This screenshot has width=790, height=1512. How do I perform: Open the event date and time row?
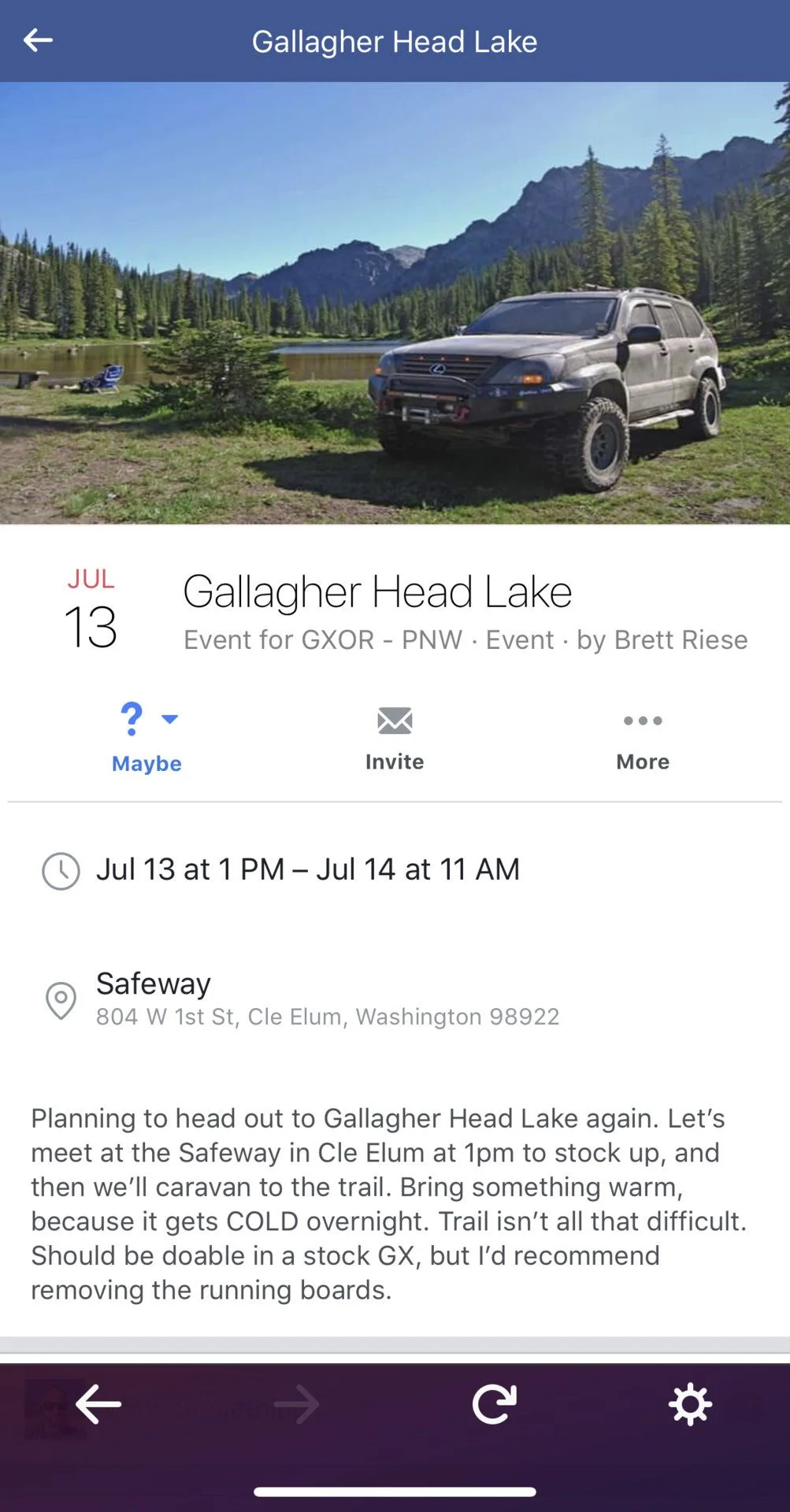[x=307, y=869]
